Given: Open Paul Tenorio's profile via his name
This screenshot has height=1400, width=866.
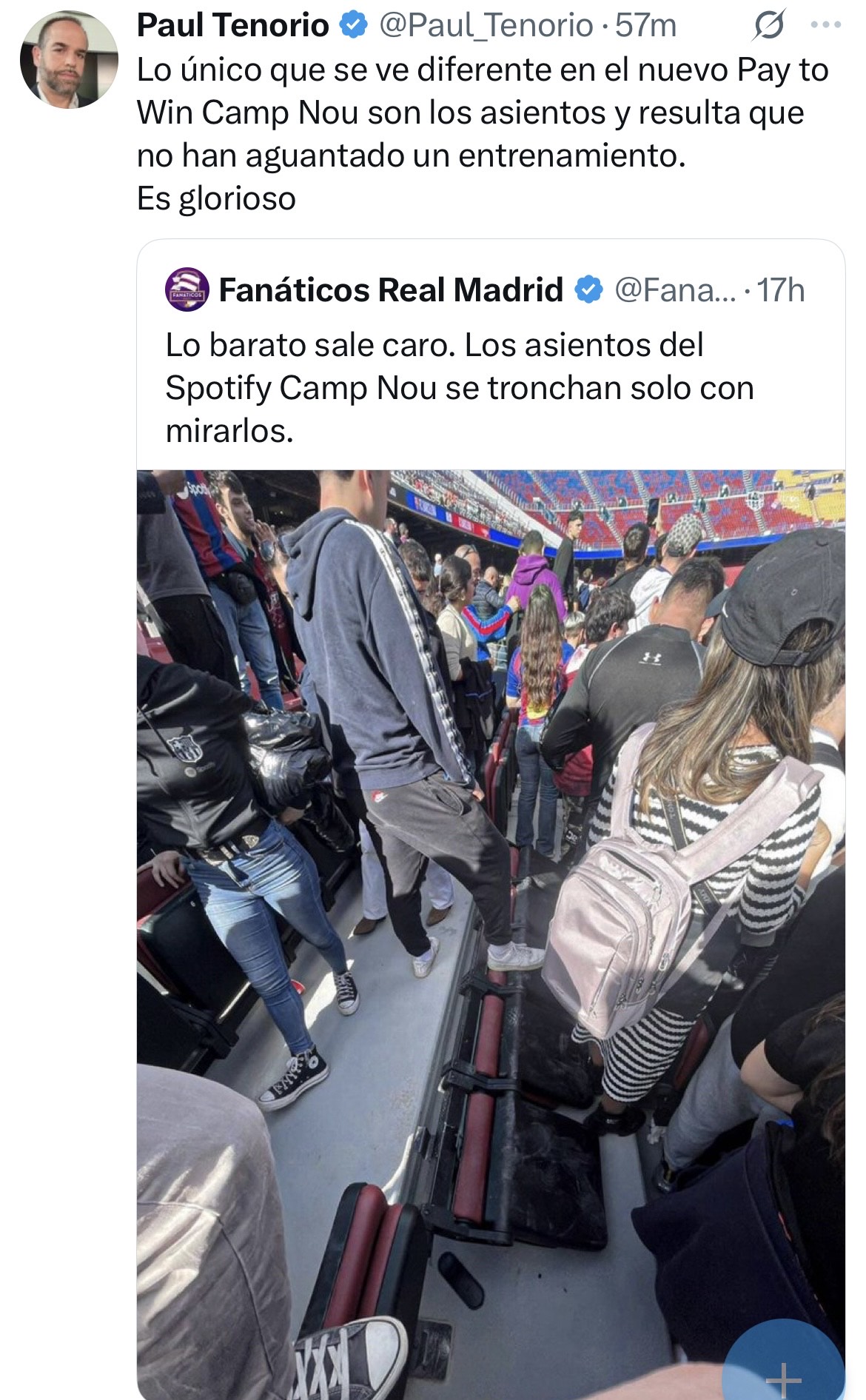Looking at the screenshot, I should tap(232, 26).
